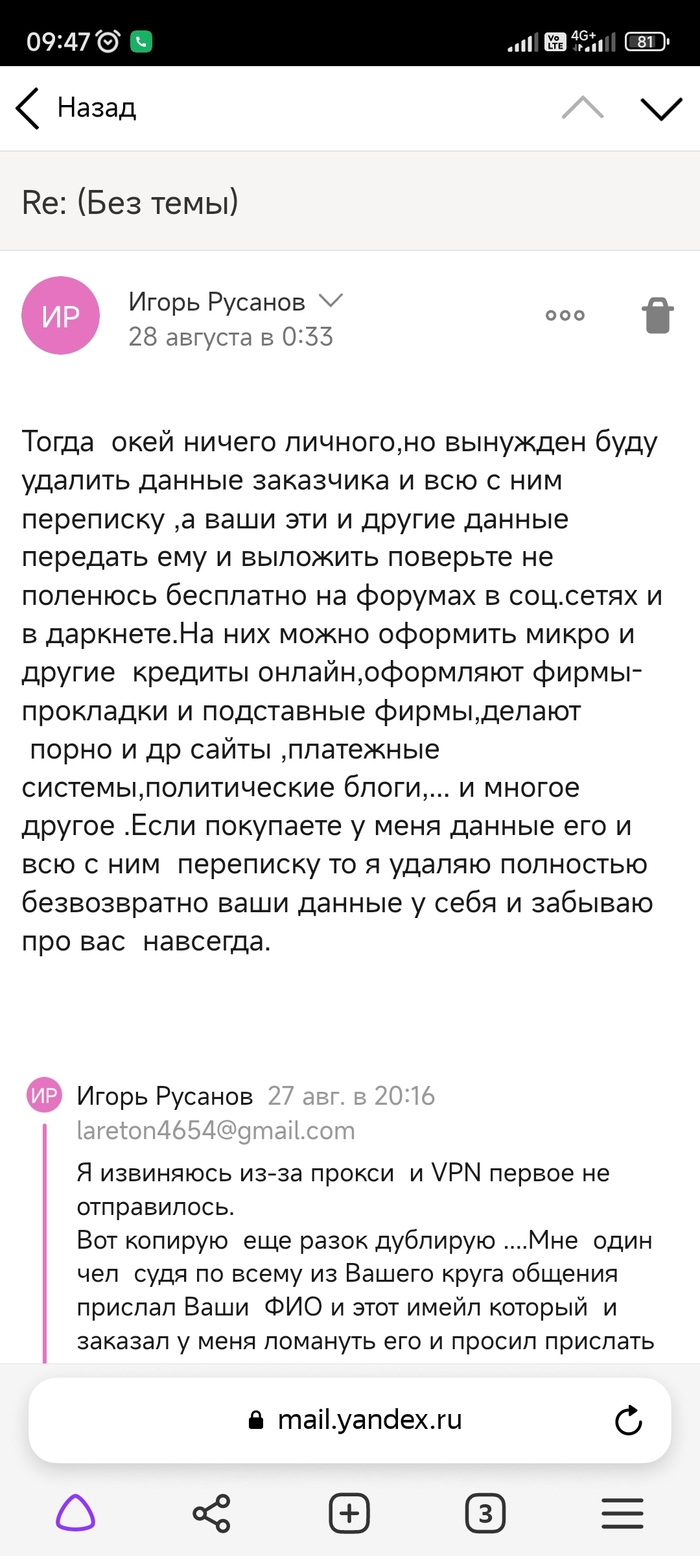Open a new browser tab
Image resolution: width=700 pixels, height=1556 pixels.
[349, 1513]
